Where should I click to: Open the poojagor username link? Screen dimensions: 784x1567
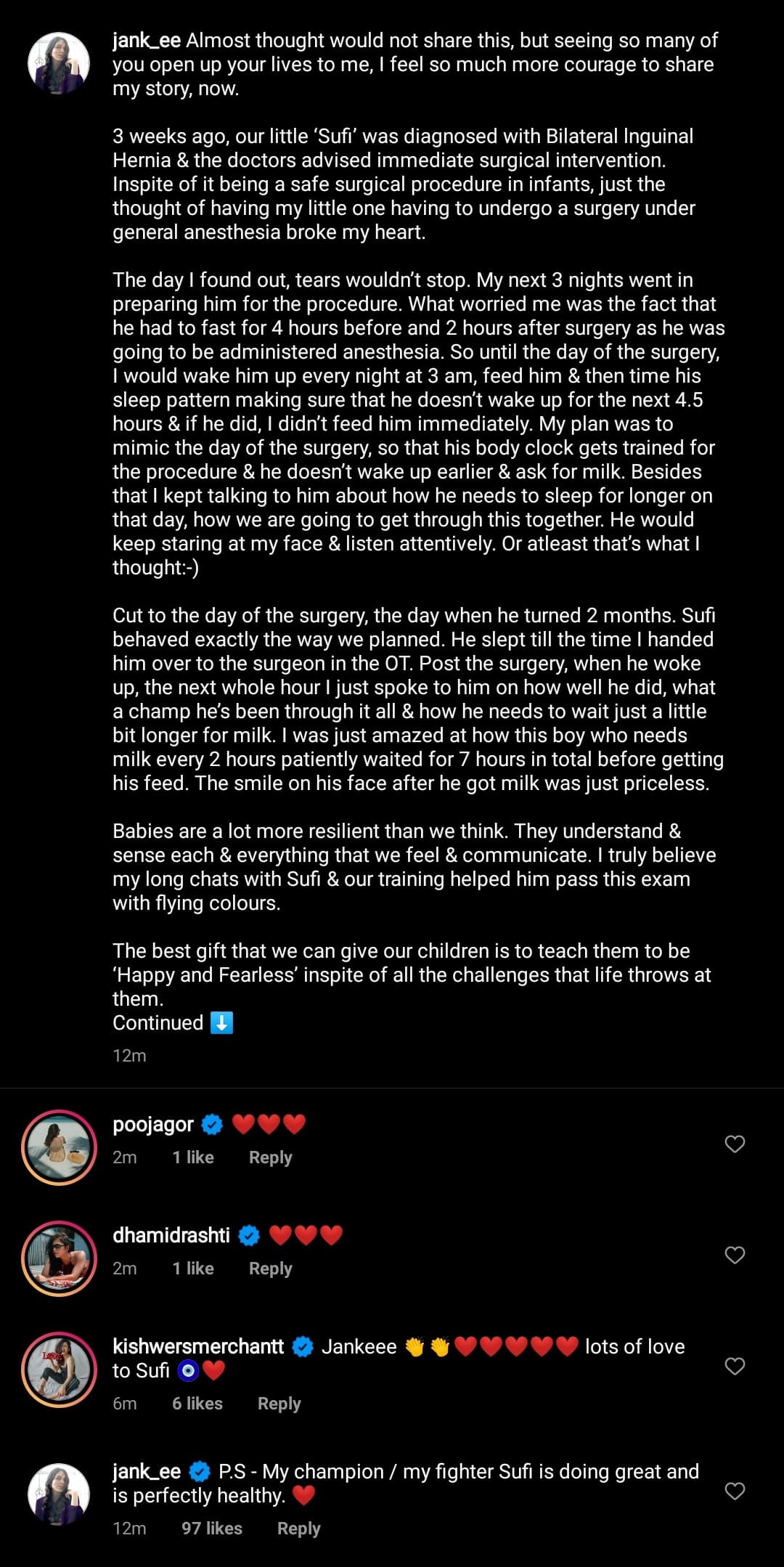click(153, 1125)
